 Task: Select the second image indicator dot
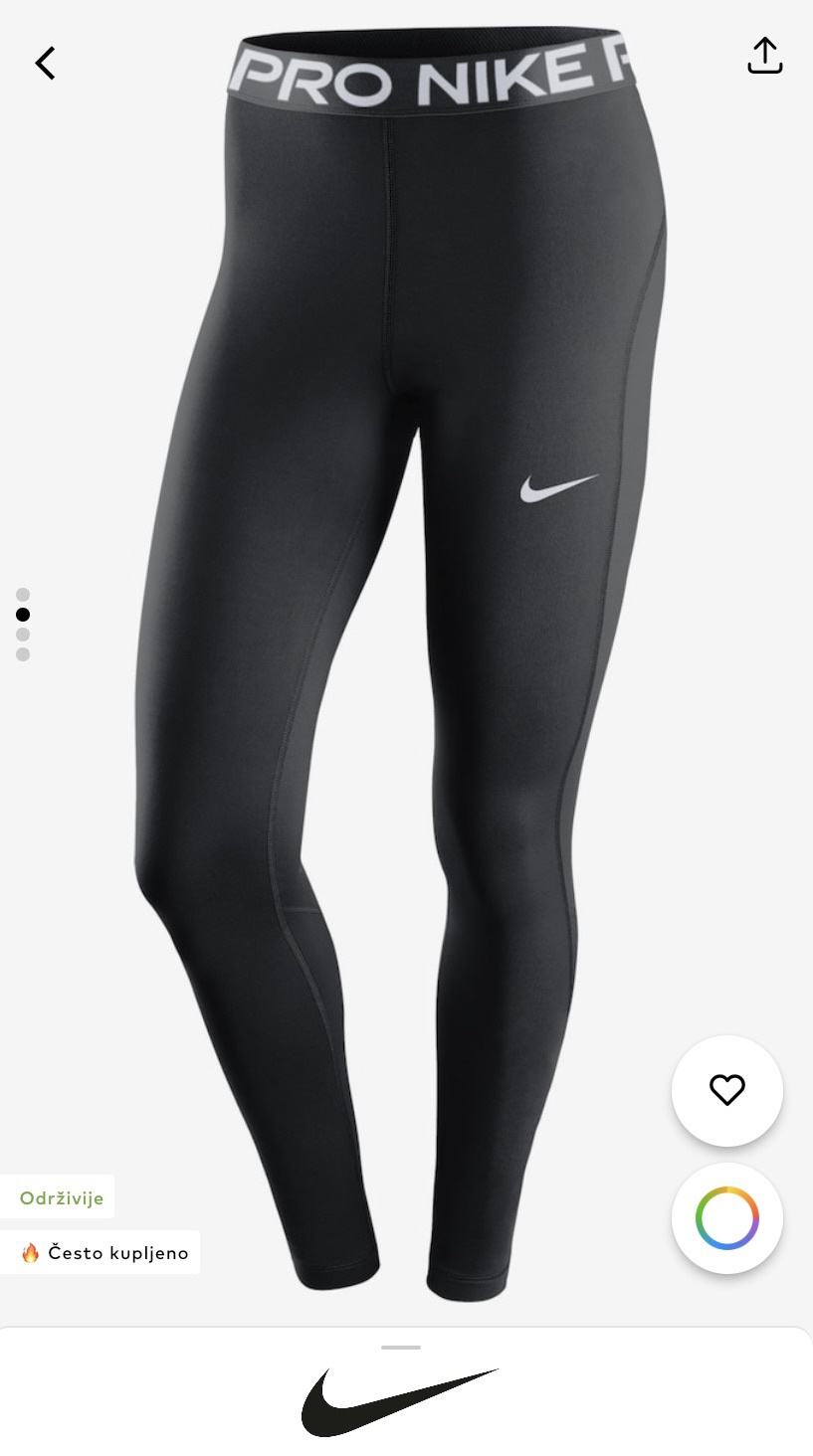(23, 635)
